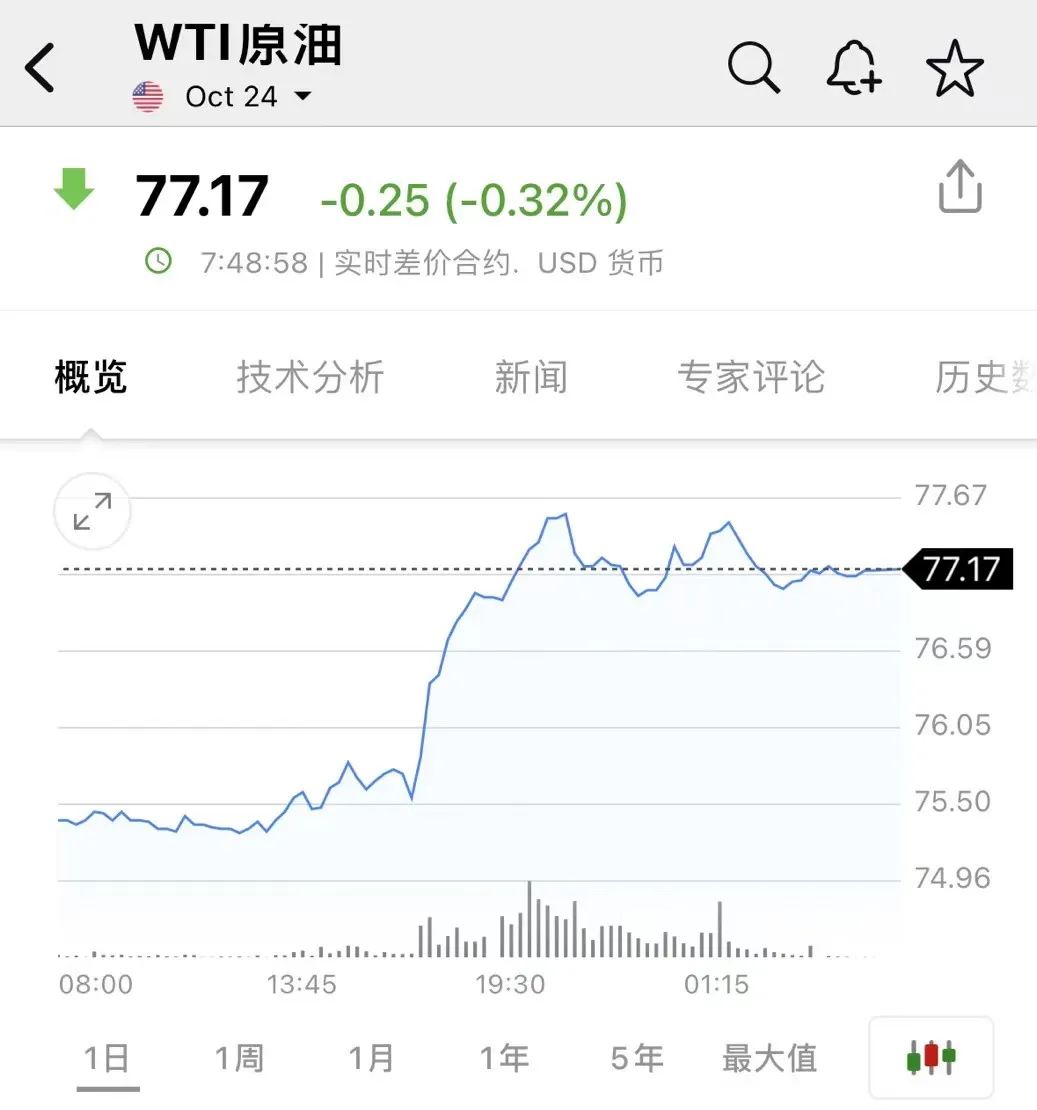Expand the chart to fullscreen
The image size is (1037, 1110).
coord(92,512)
